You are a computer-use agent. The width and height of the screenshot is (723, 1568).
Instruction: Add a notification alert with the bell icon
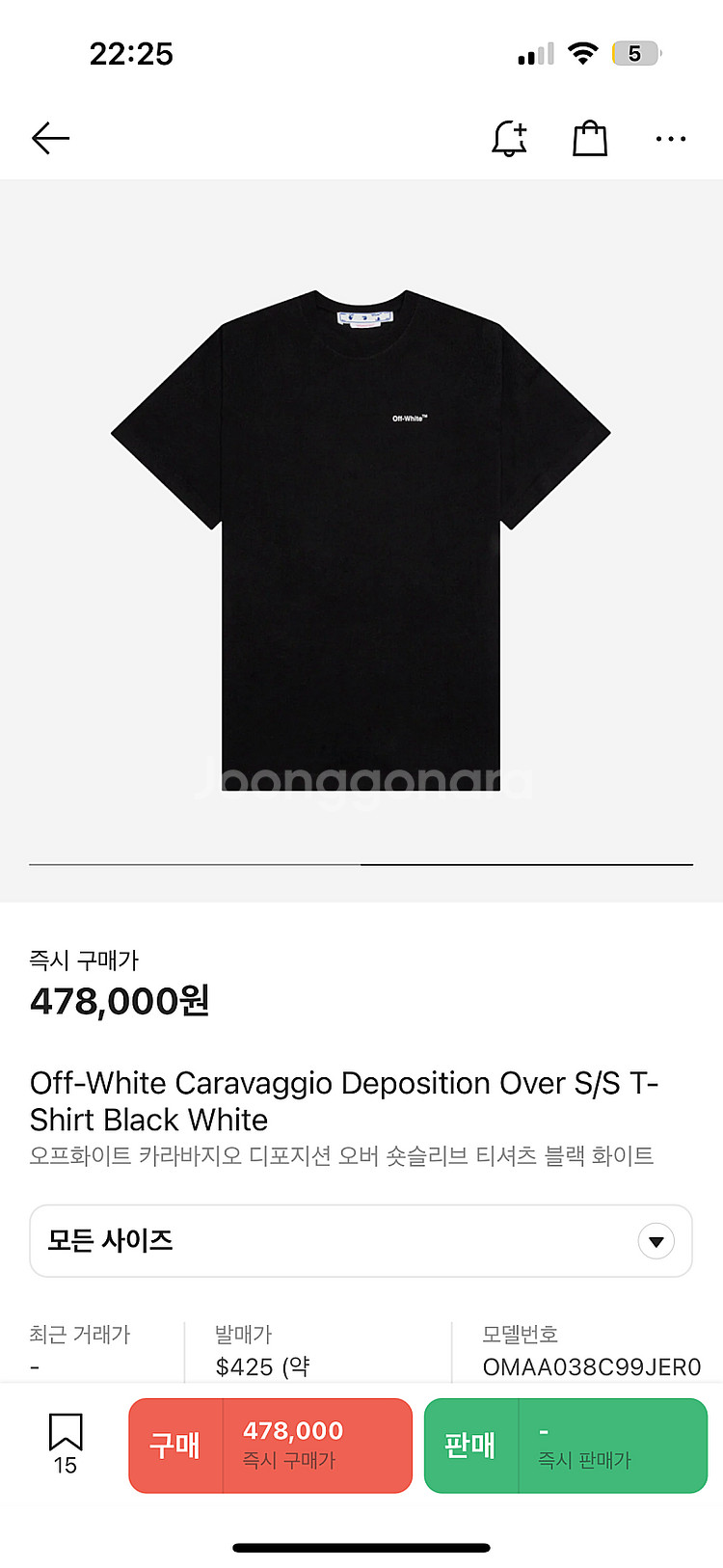[509, 139]
